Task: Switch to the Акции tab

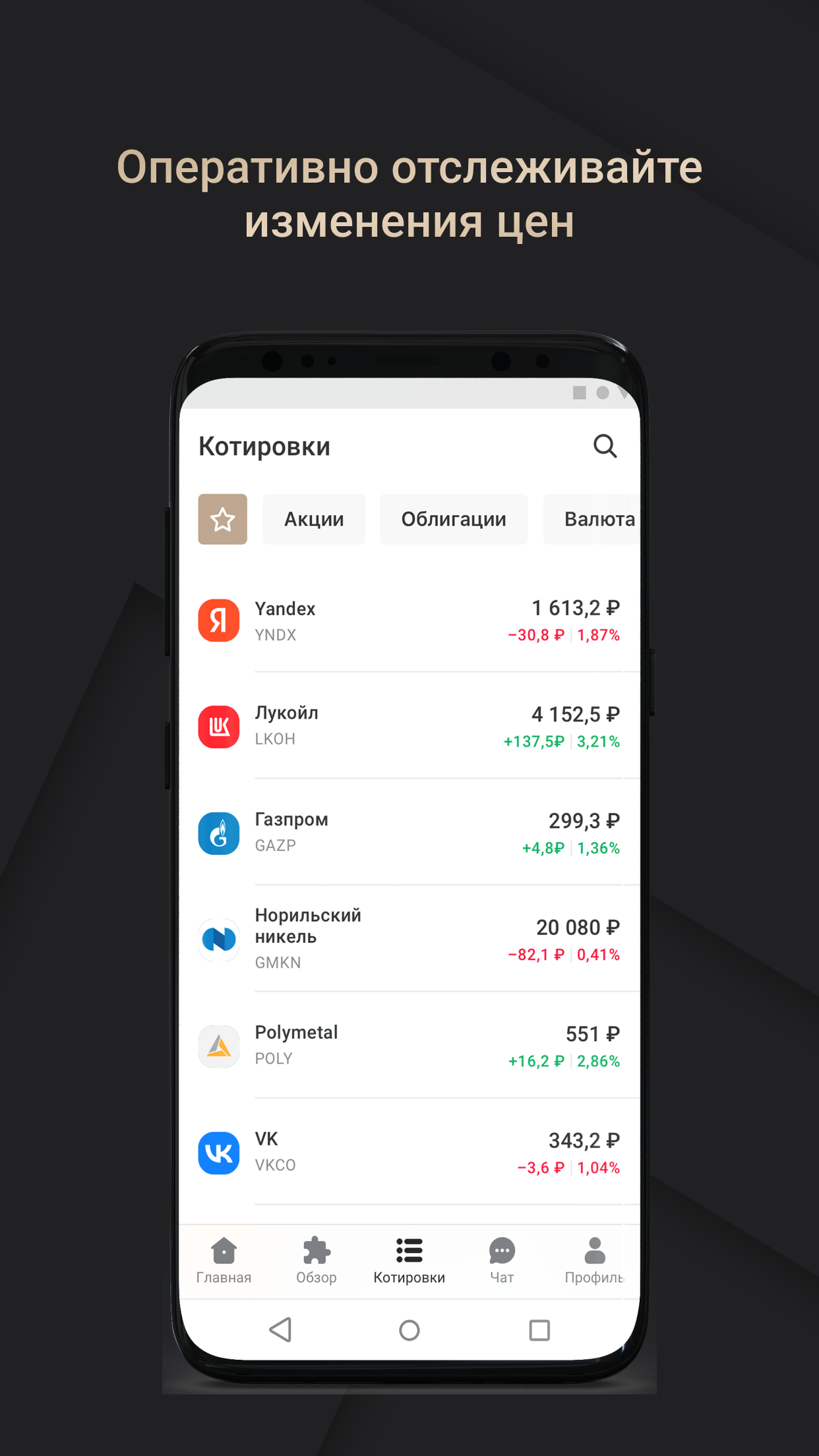Action: pyautogui.click(x=313, y=519)
